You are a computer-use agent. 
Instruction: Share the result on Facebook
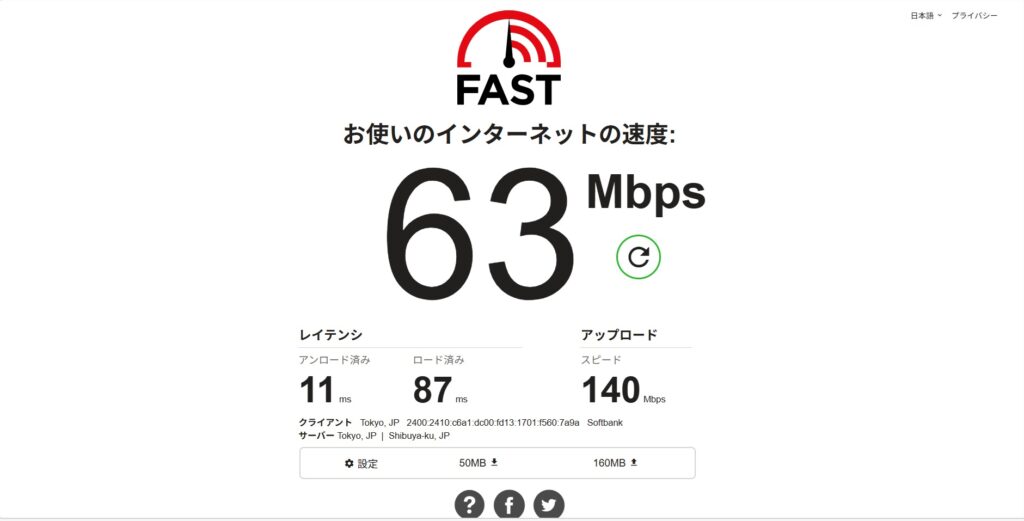click(508, 505)
